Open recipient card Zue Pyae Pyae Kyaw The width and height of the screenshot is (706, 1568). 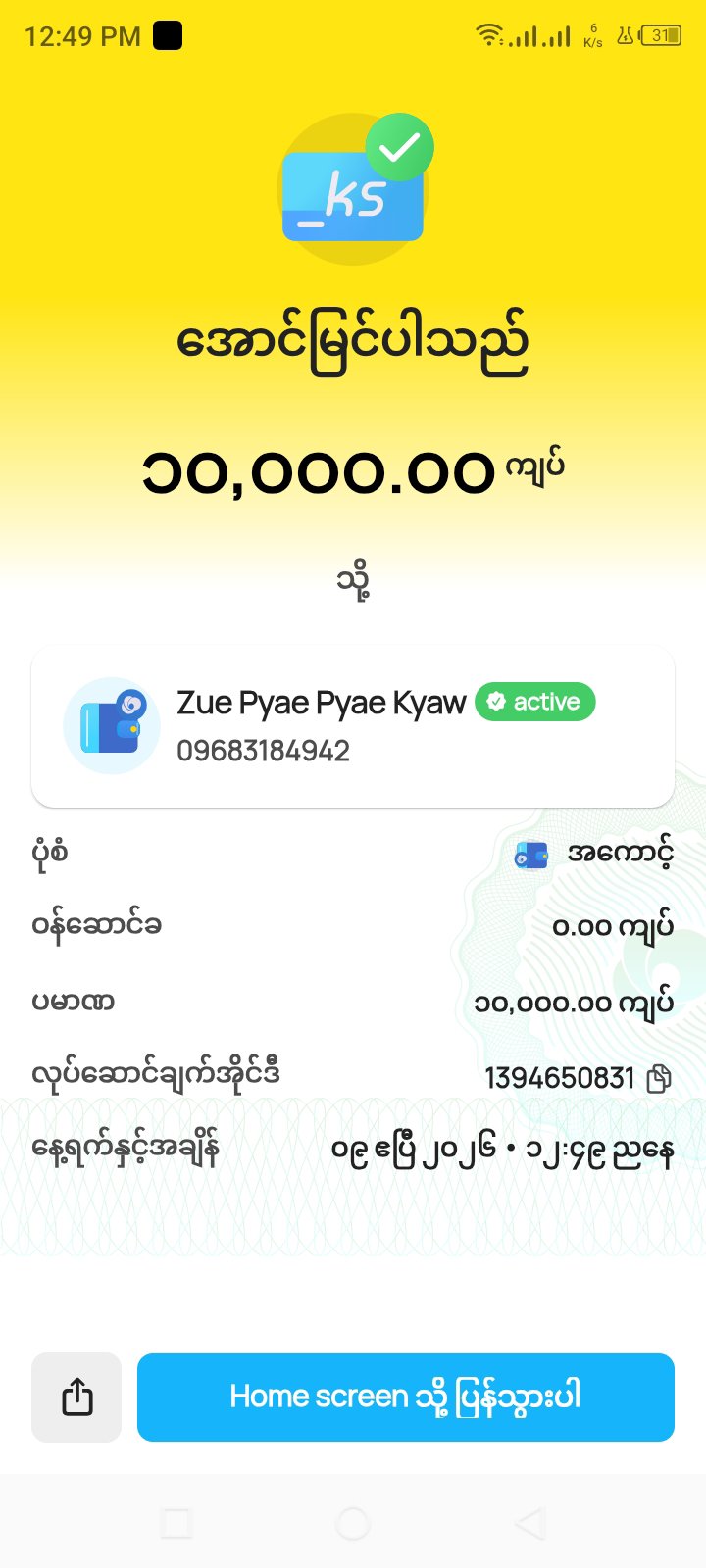(352, 726)
